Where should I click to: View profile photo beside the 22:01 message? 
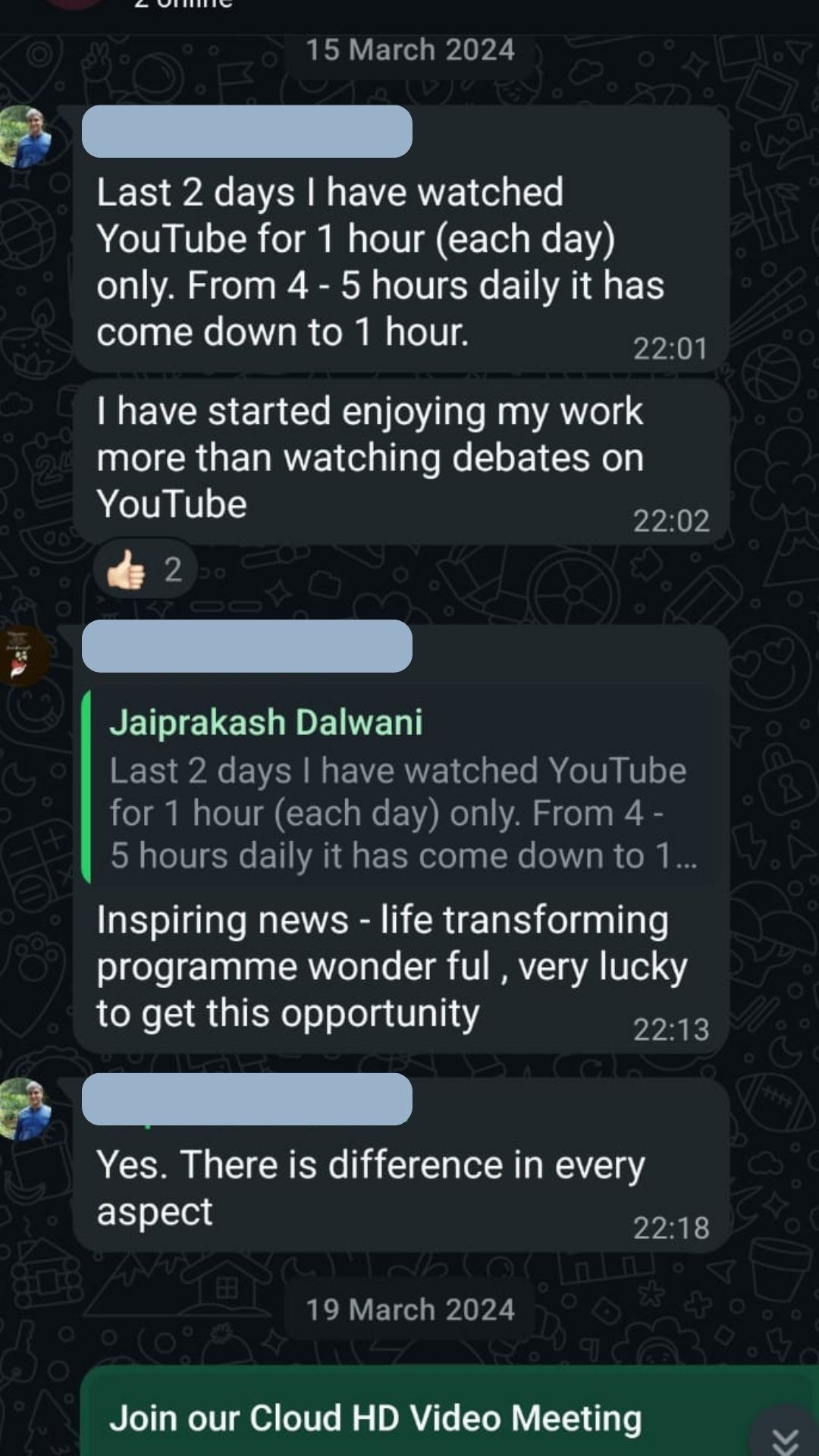click(x=26, y=136)
